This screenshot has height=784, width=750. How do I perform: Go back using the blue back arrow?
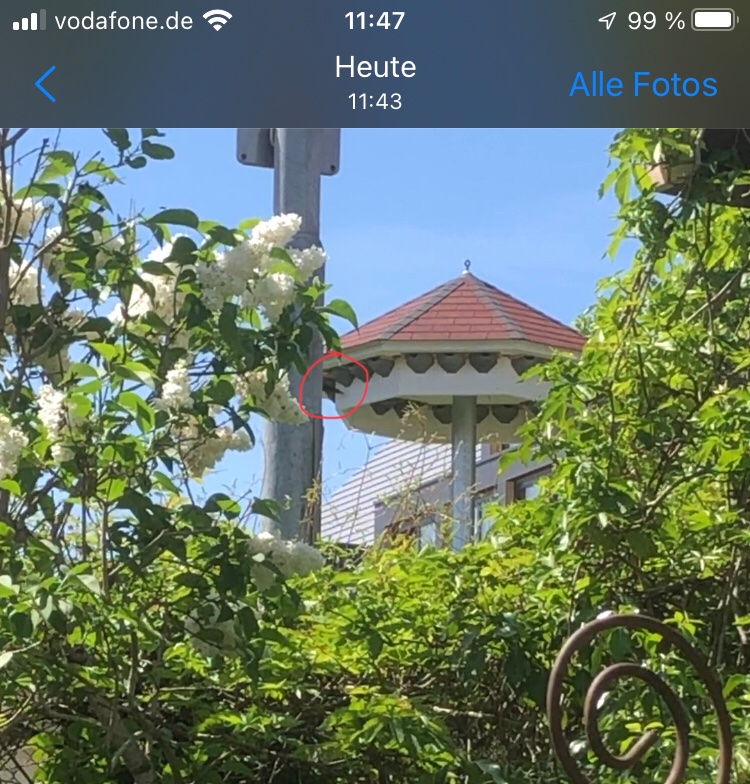pos(45,85)
